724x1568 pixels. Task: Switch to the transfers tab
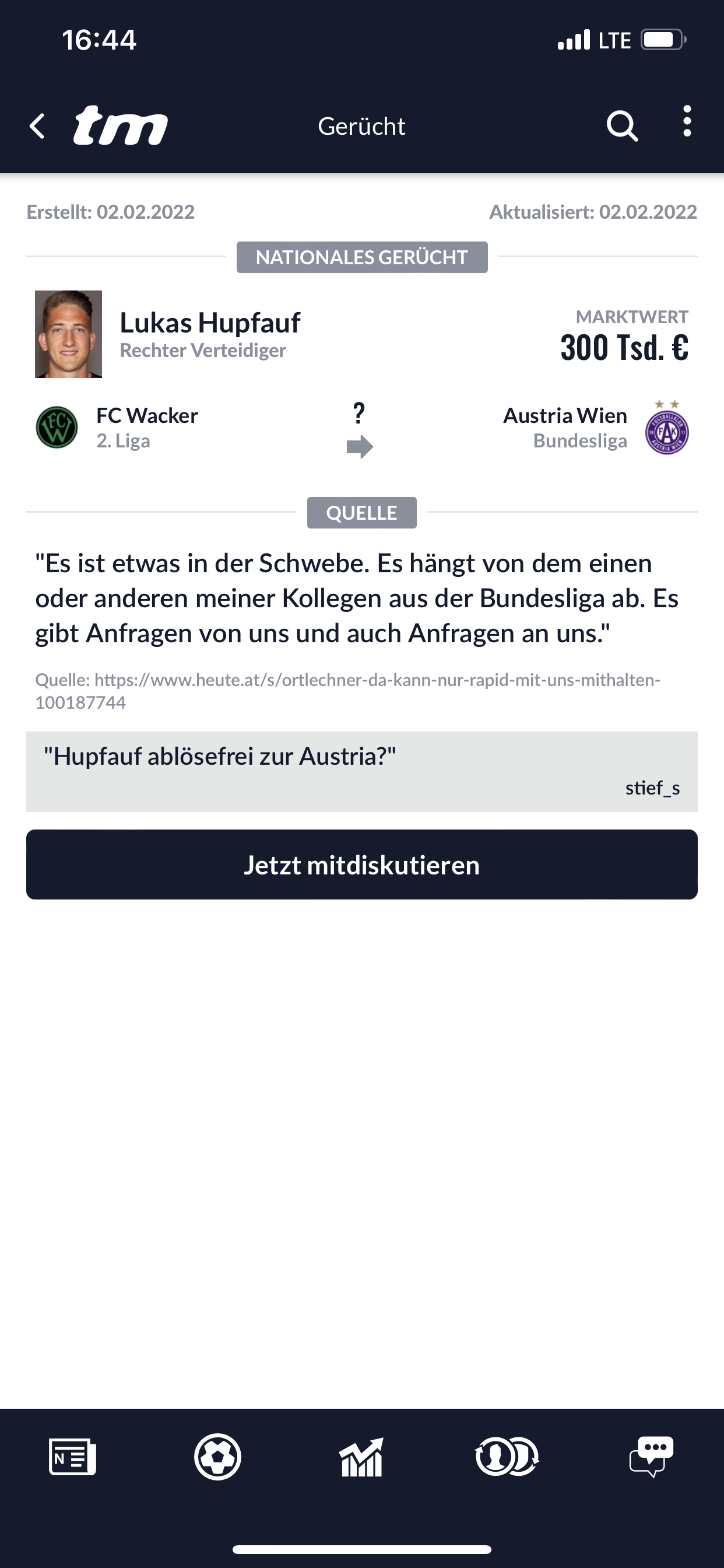(x=507, y=1457)
